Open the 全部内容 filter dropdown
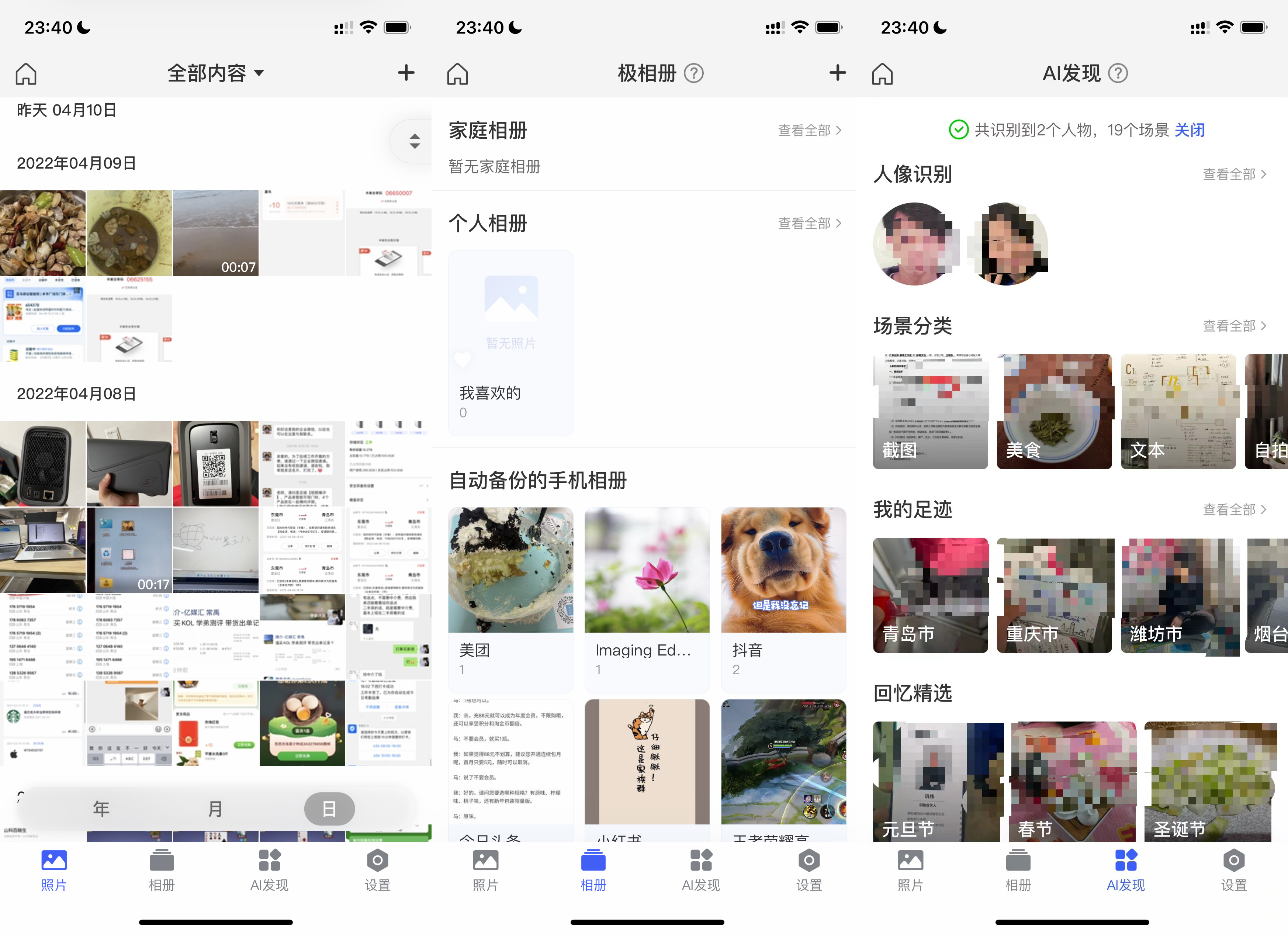The width and height of the screenshot is (1288, 934). pyautogui.click(x=216, y=73)
